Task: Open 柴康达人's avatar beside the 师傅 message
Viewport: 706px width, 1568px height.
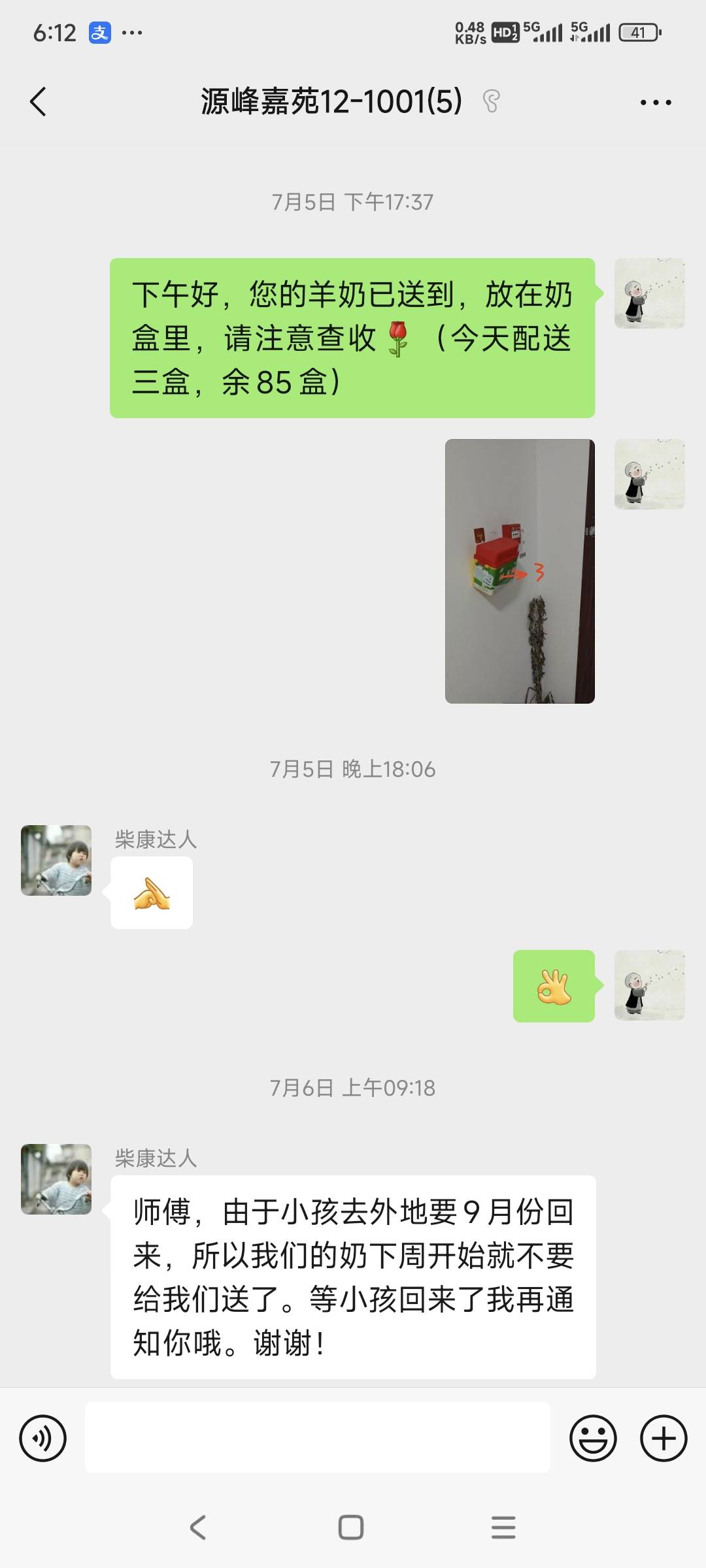Action: tap(56, 1179)
